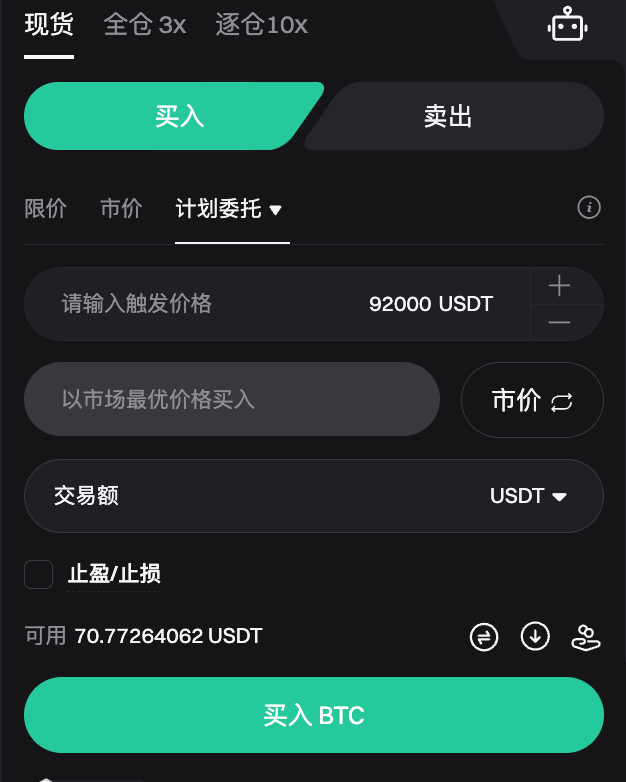Choose the 市价 order type
This screenshot has height=782, width=626.
(x=121, y=209)
